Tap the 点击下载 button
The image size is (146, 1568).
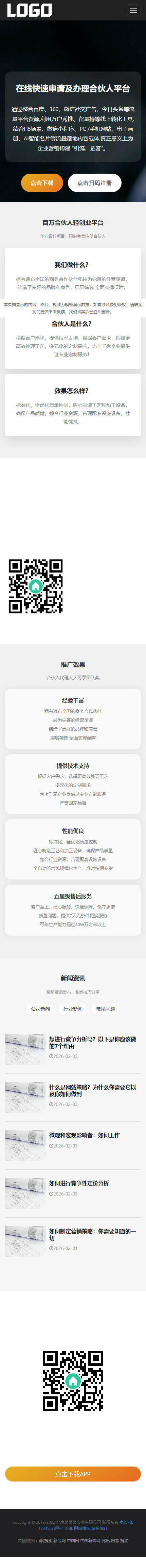click(x=42, y=183)
